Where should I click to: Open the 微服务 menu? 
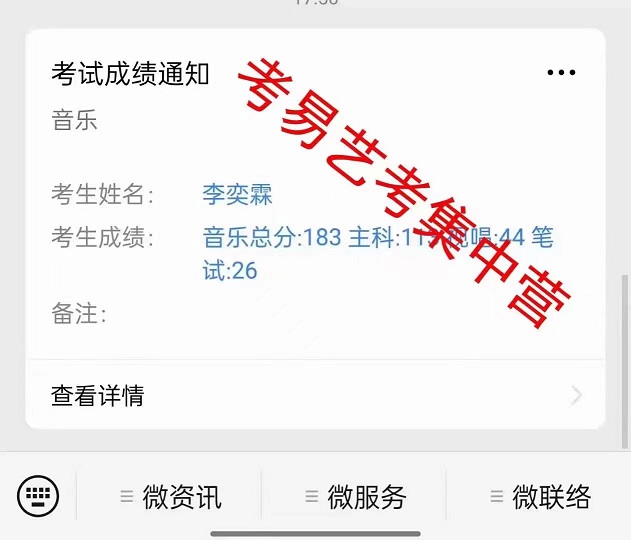coord(355,496)
